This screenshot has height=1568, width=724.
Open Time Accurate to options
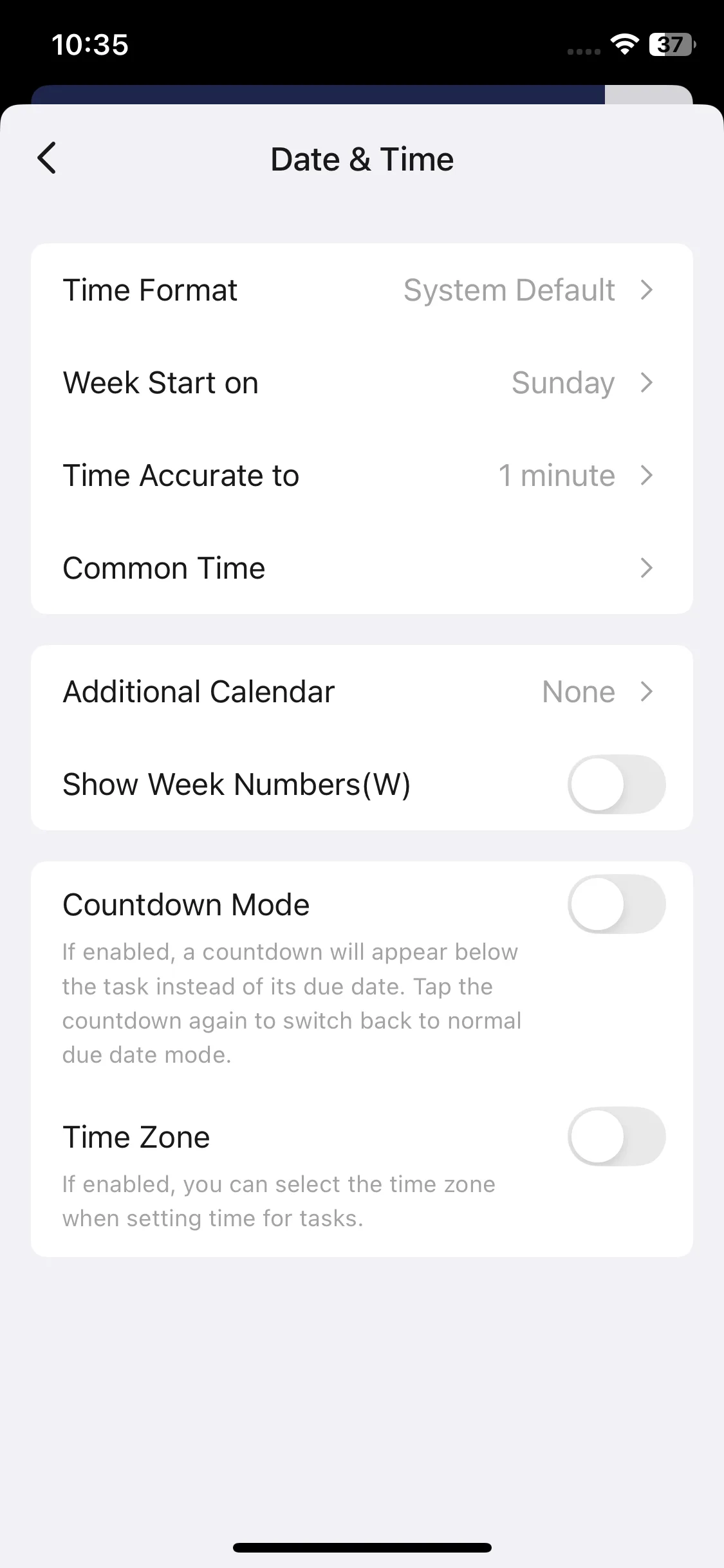tap(362, 476)
